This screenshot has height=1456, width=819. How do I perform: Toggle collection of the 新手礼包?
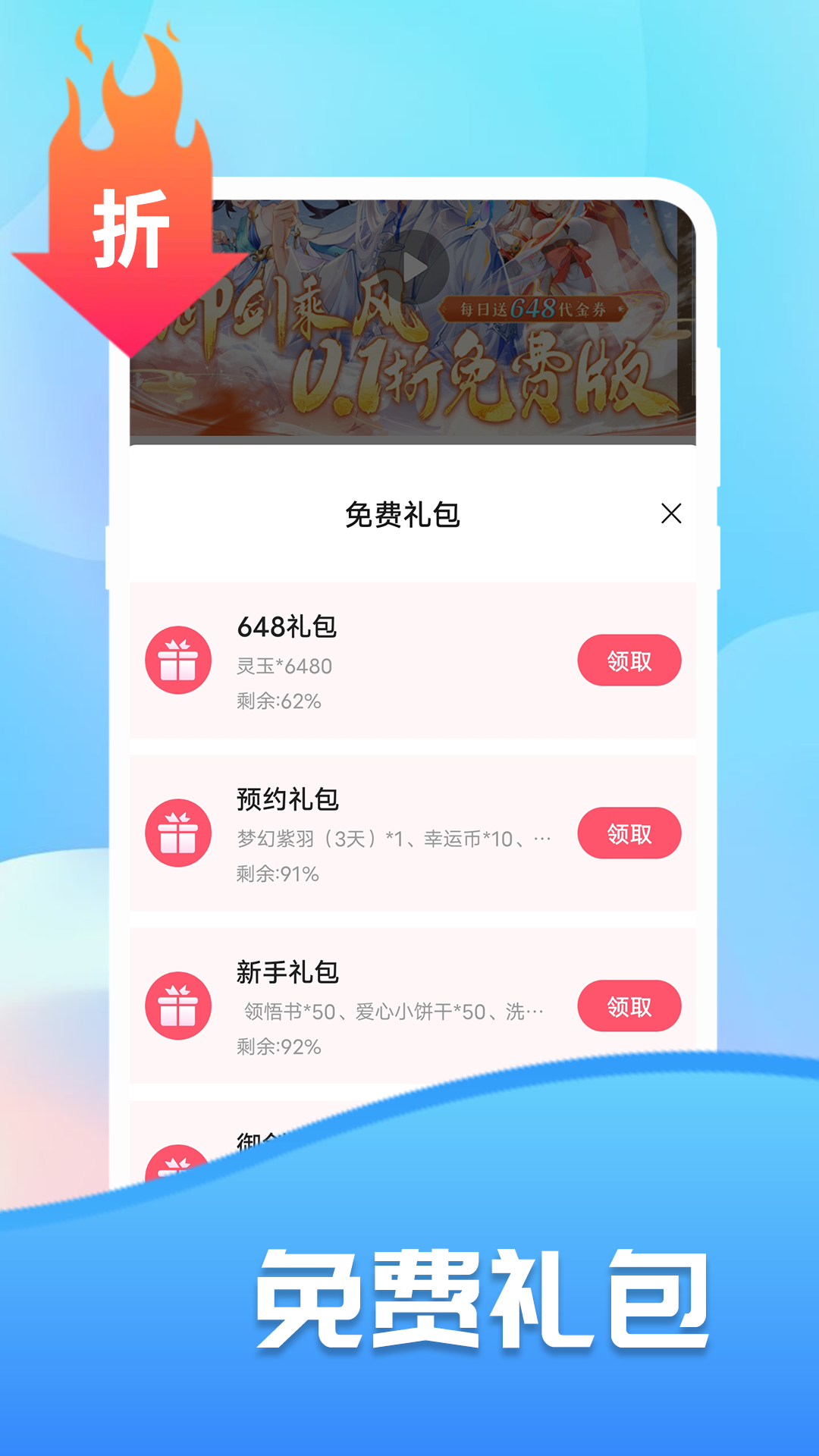click(629, 1006)
